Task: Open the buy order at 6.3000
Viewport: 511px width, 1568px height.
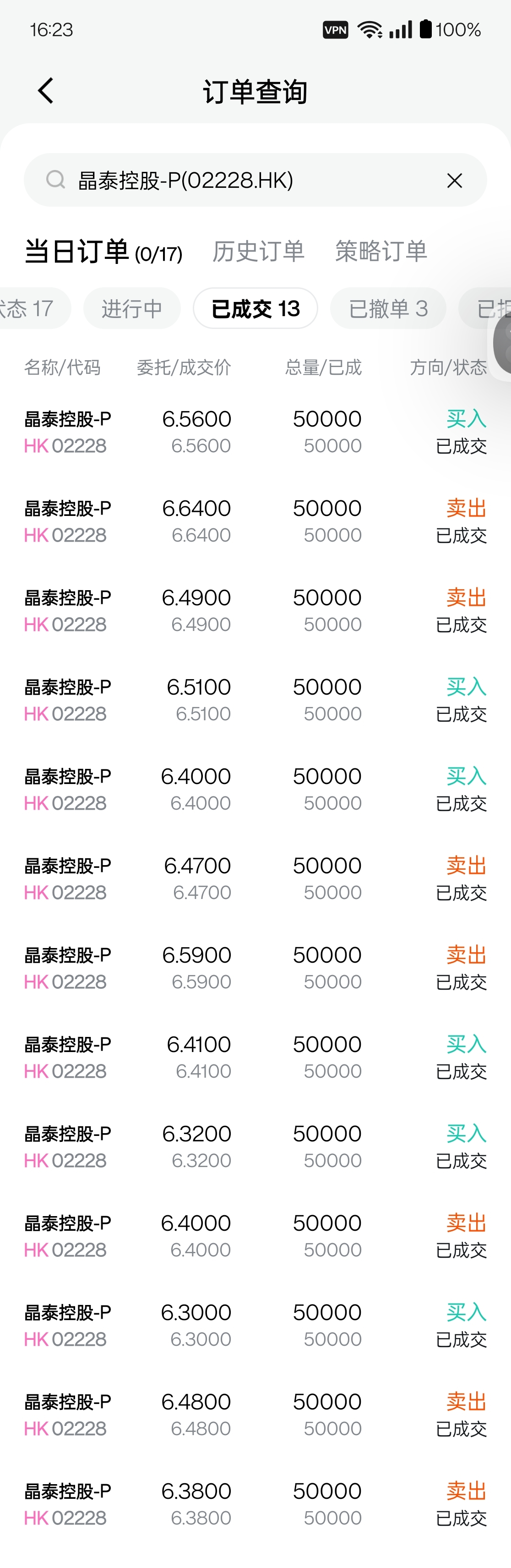Action: [255, 1325]
